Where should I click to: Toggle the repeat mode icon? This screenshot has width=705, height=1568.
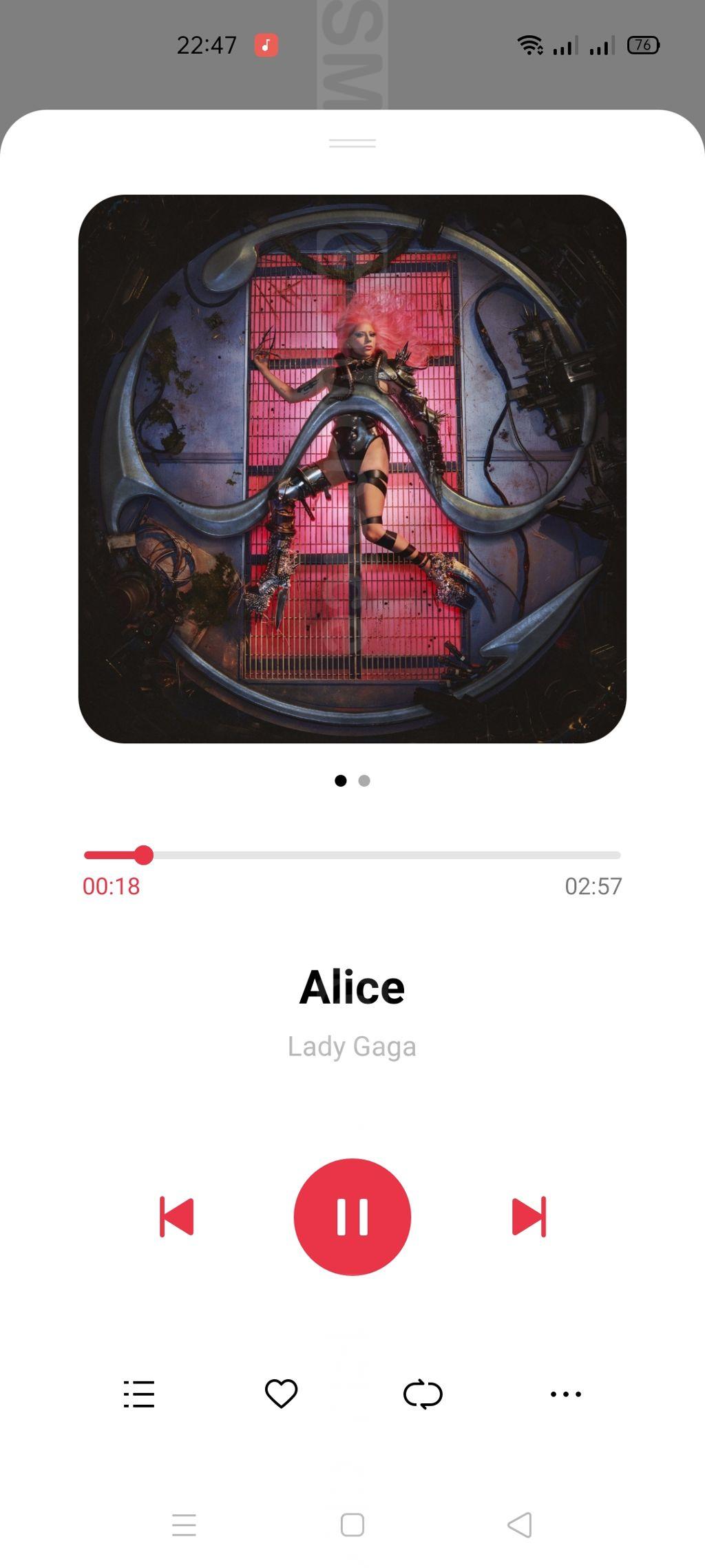(x=423, y=1394)
